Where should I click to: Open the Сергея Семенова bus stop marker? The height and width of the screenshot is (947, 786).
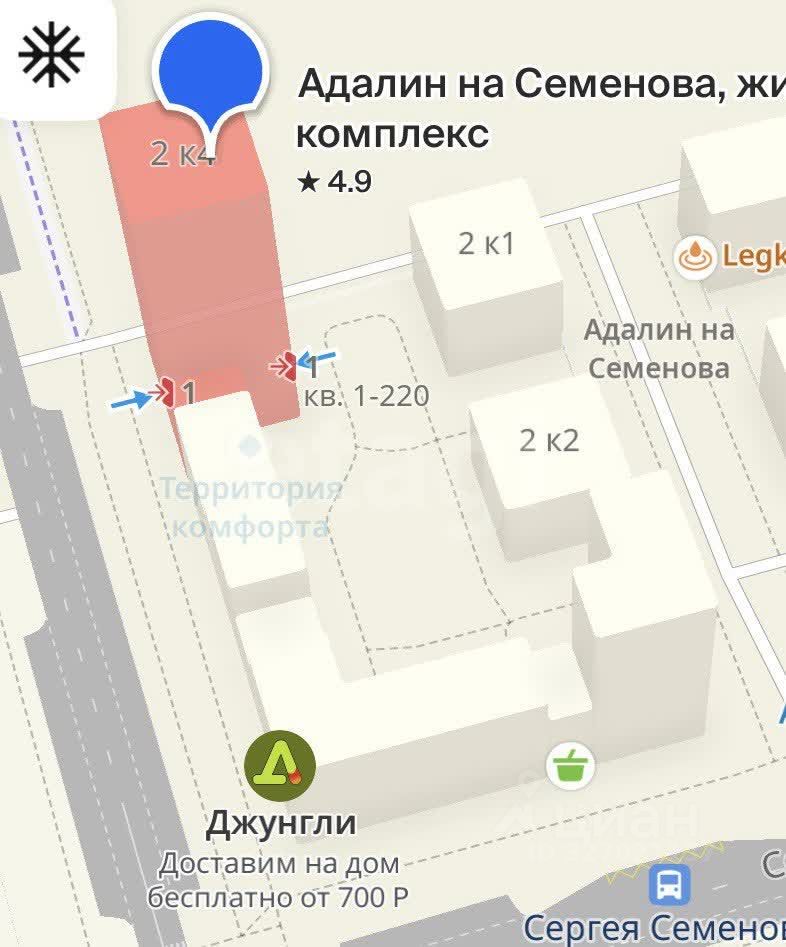point(666,886)
